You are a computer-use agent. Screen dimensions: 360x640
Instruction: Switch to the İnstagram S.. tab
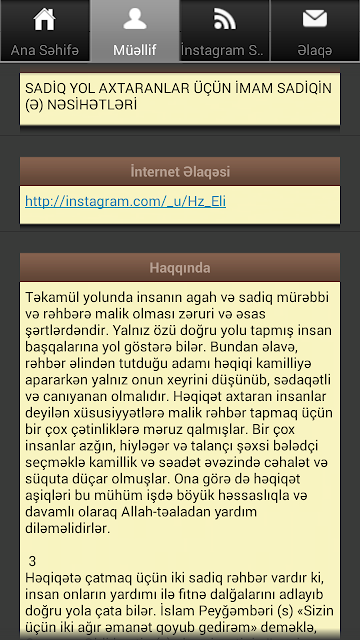(224, 31)
